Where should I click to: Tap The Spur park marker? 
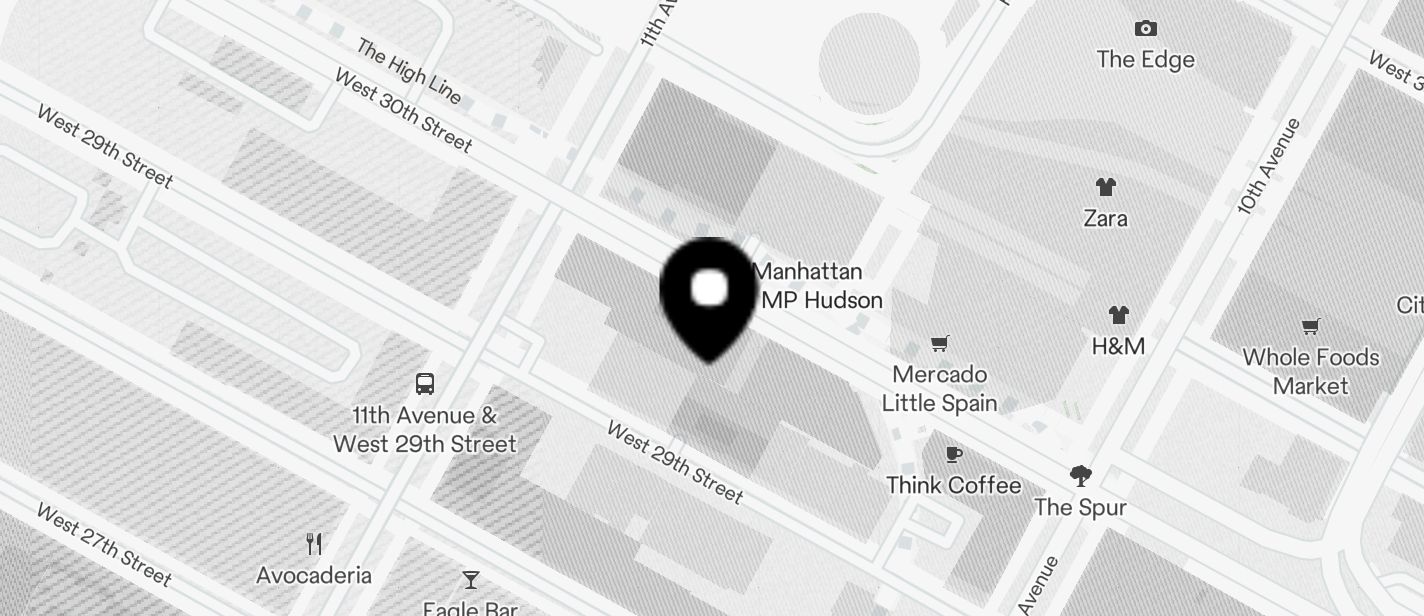pyautogui.click(x=1080, y=476)
